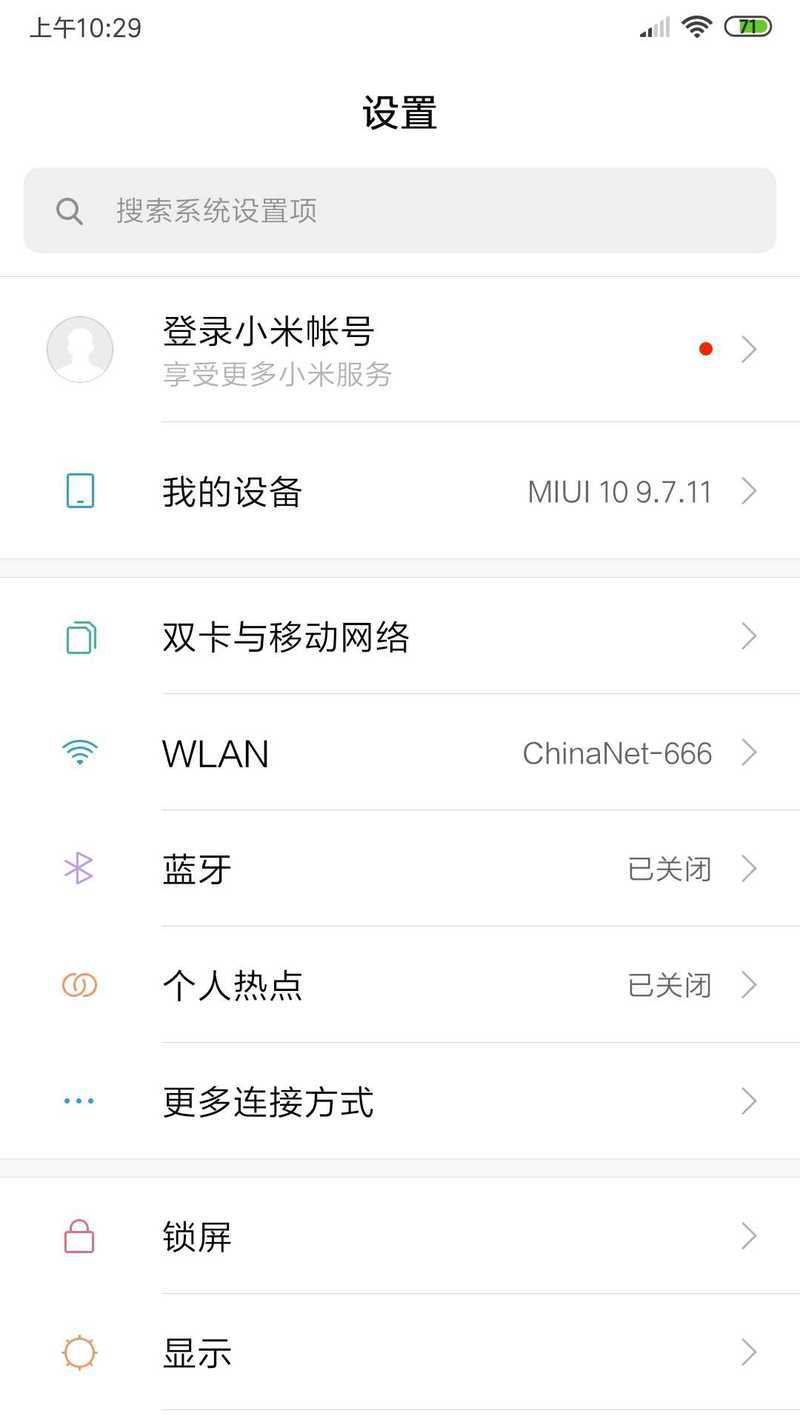The height and width of the screenshot is (1422, 800).
Task: Open 锁屏 lock screen settings
Action: pos(400,1236)
